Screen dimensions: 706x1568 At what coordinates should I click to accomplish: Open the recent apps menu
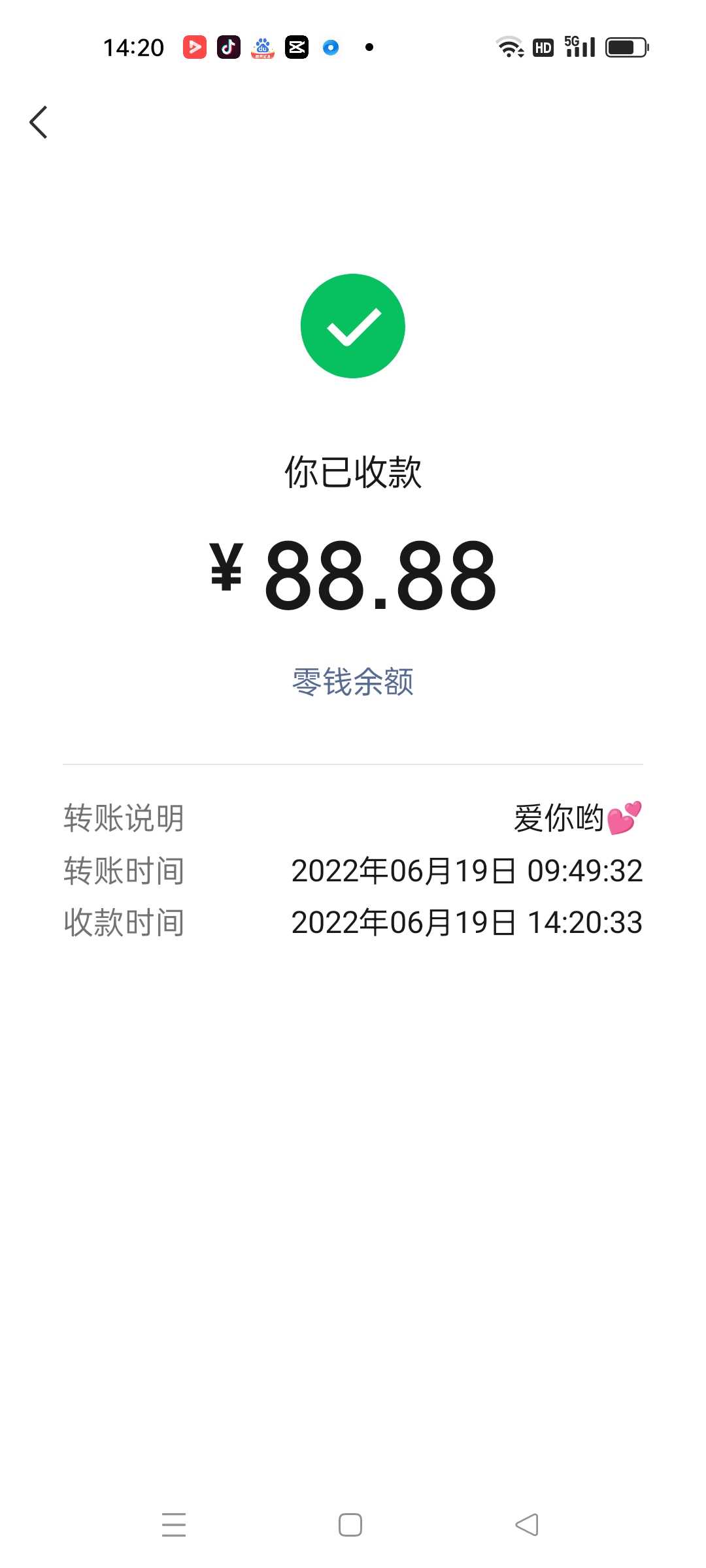pos(174,1525)
